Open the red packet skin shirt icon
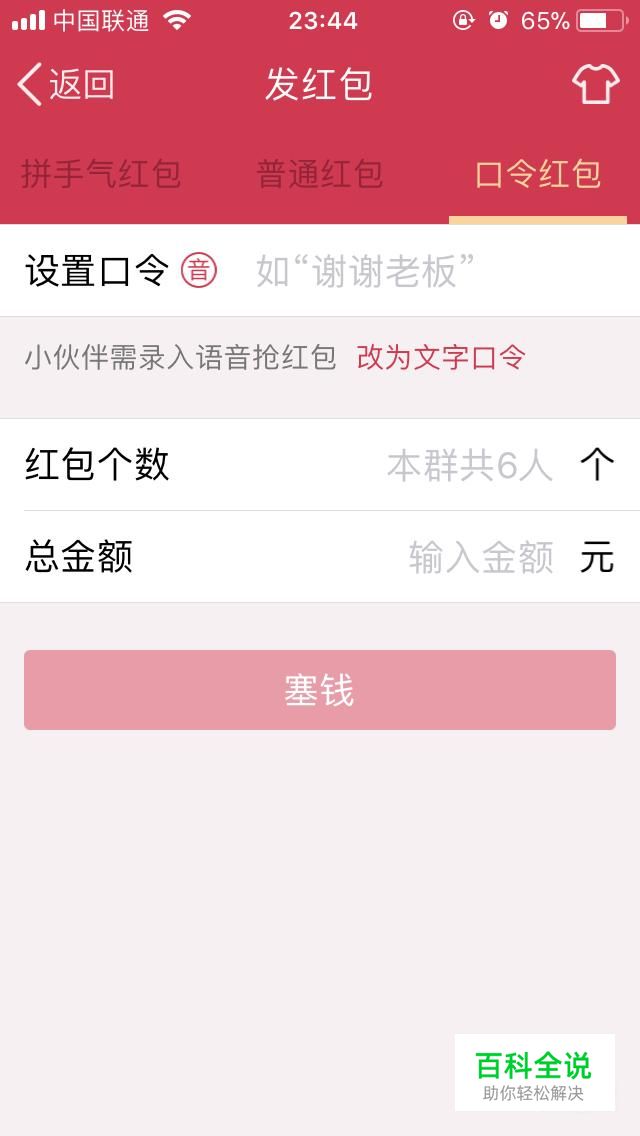Viewport: 640px width, 1136px height. 595,84
